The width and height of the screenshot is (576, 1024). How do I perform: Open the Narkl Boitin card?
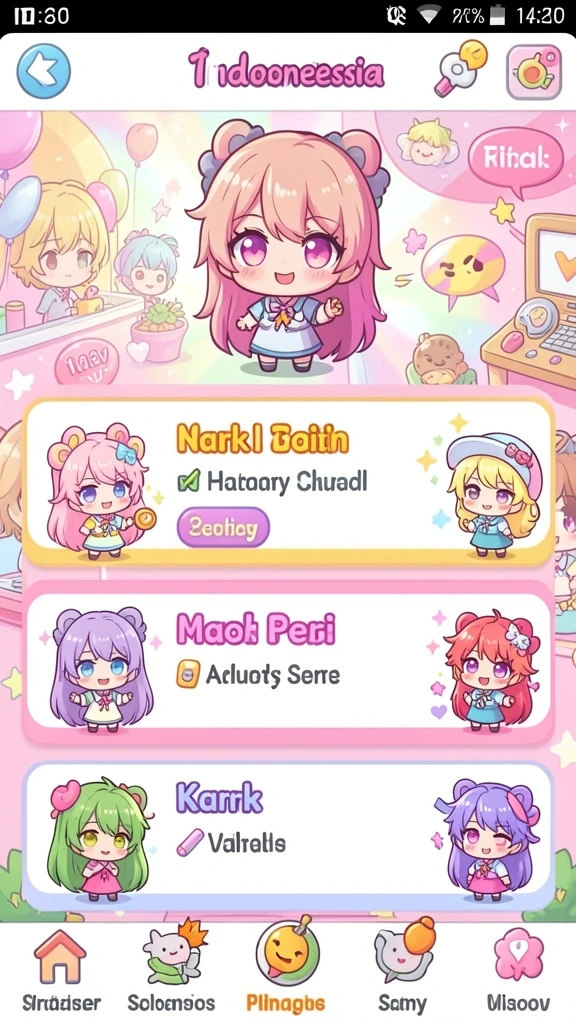click(x=288, y=482)
